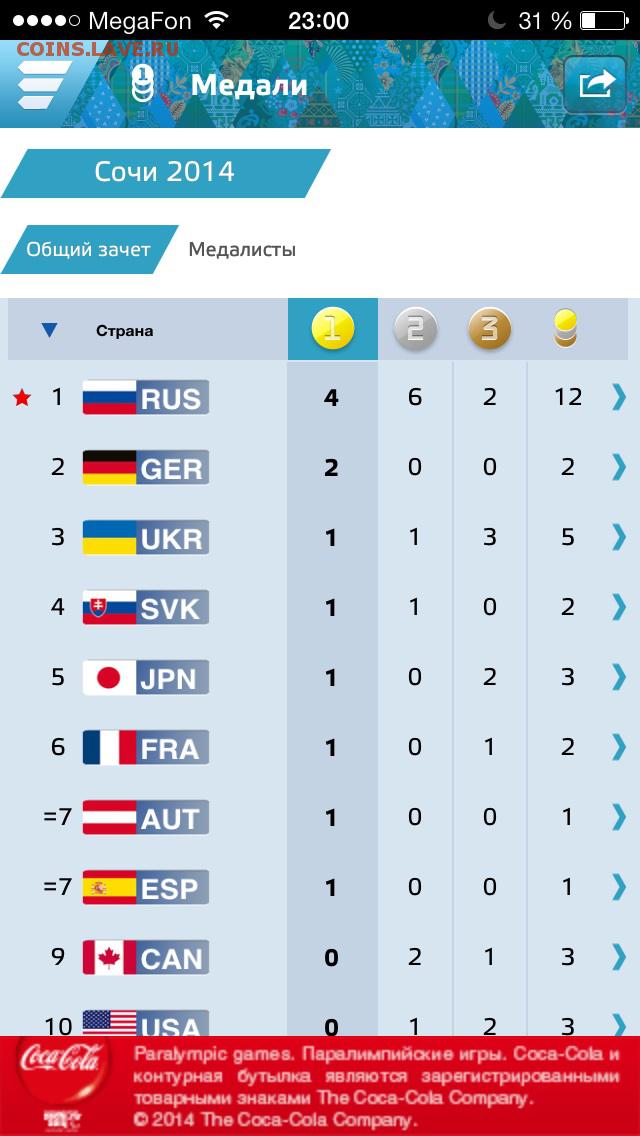Image resolution: width=640 pixels, height=1136 pixels.
Task: Sort by bronze medals column
Action: click(x=490, y=330)
